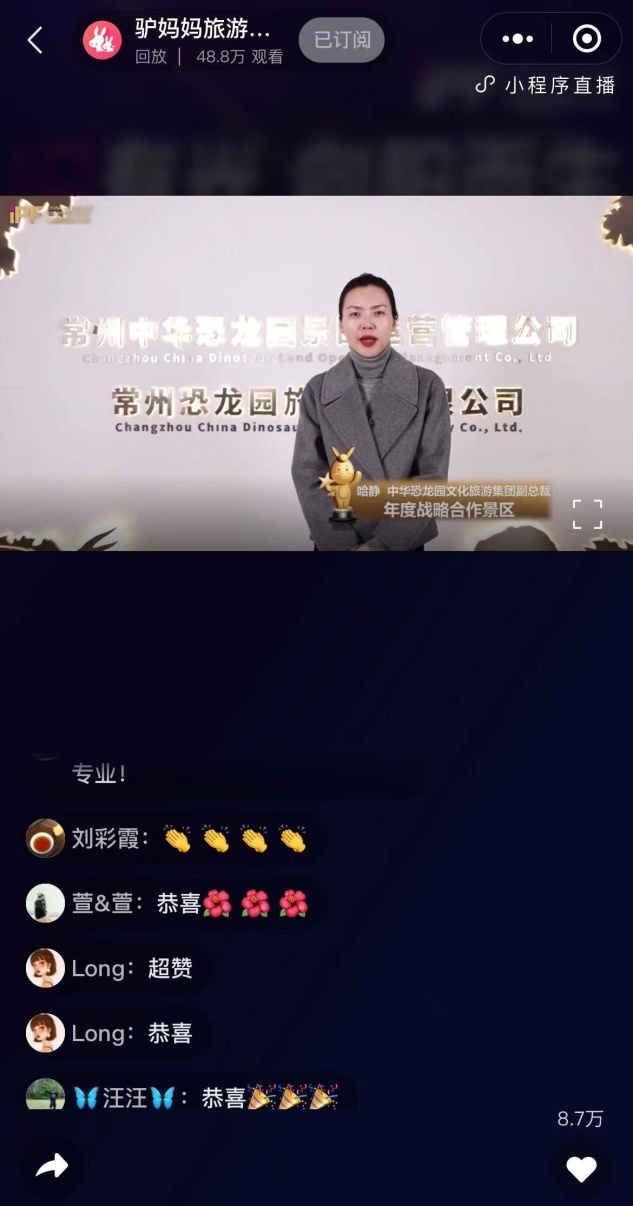The height and width of the screenshot is (1206, 633).
Task: Open the mini program three-dot menu
Action: [x=517, y=39]
